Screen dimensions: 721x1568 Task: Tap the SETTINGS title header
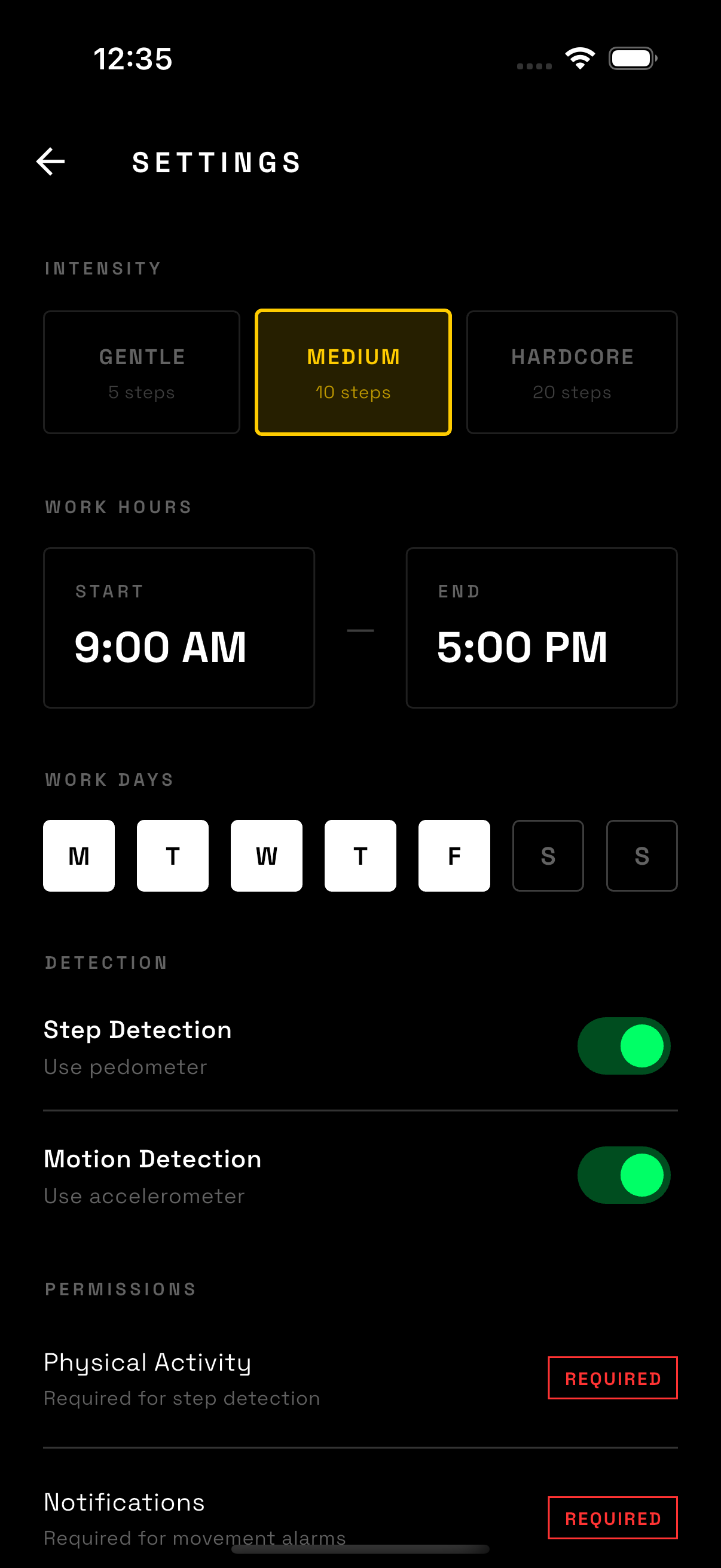(x=216, y=161)
